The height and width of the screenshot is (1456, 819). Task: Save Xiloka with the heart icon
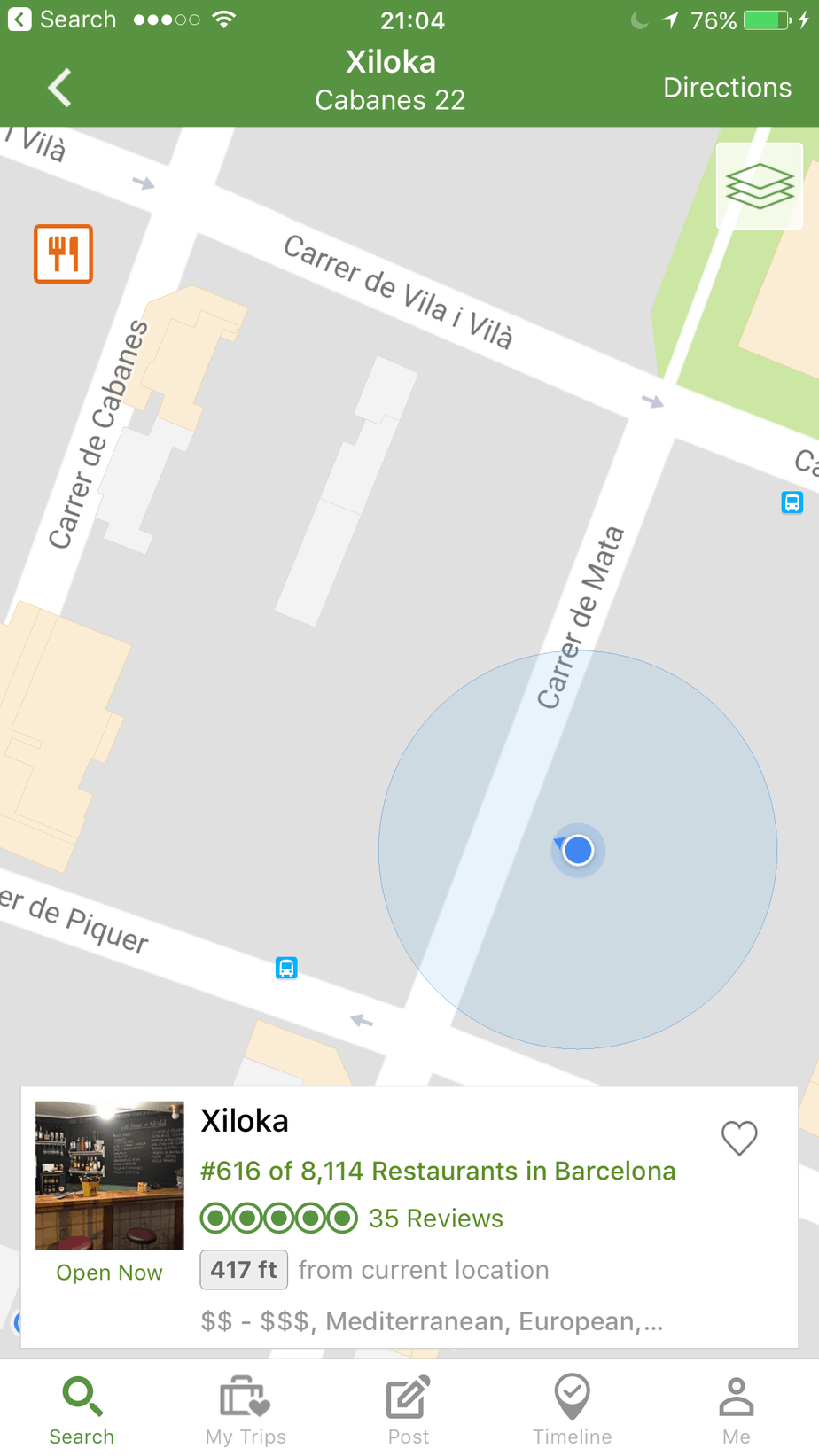738,1138
